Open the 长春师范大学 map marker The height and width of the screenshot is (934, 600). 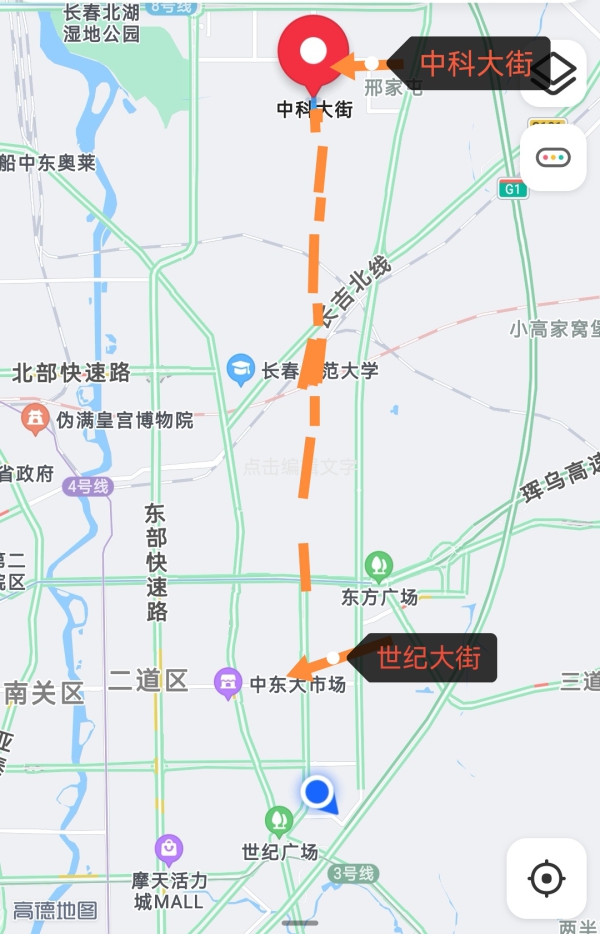point(240,370)
